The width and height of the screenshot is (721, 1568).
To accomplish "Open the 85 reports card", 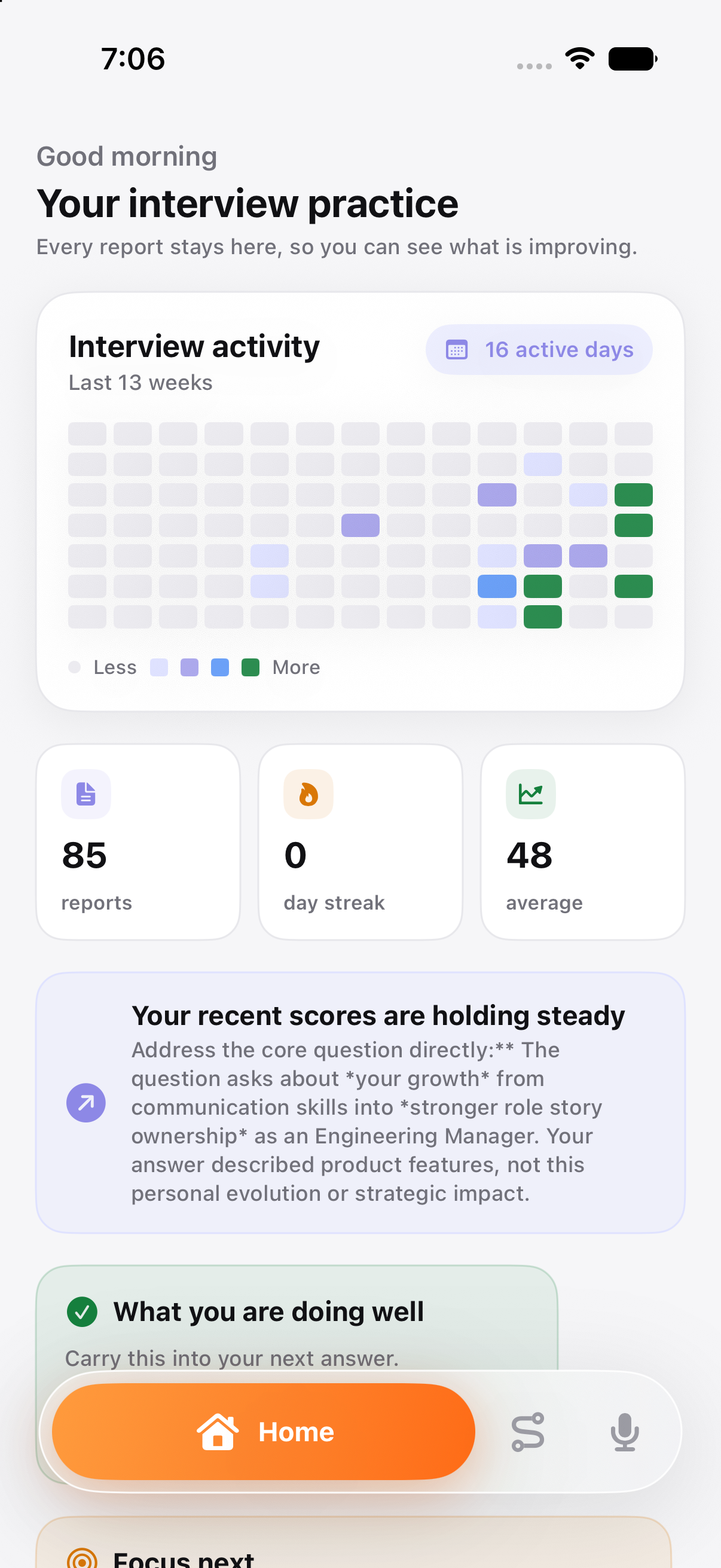I will coord(138,842).
